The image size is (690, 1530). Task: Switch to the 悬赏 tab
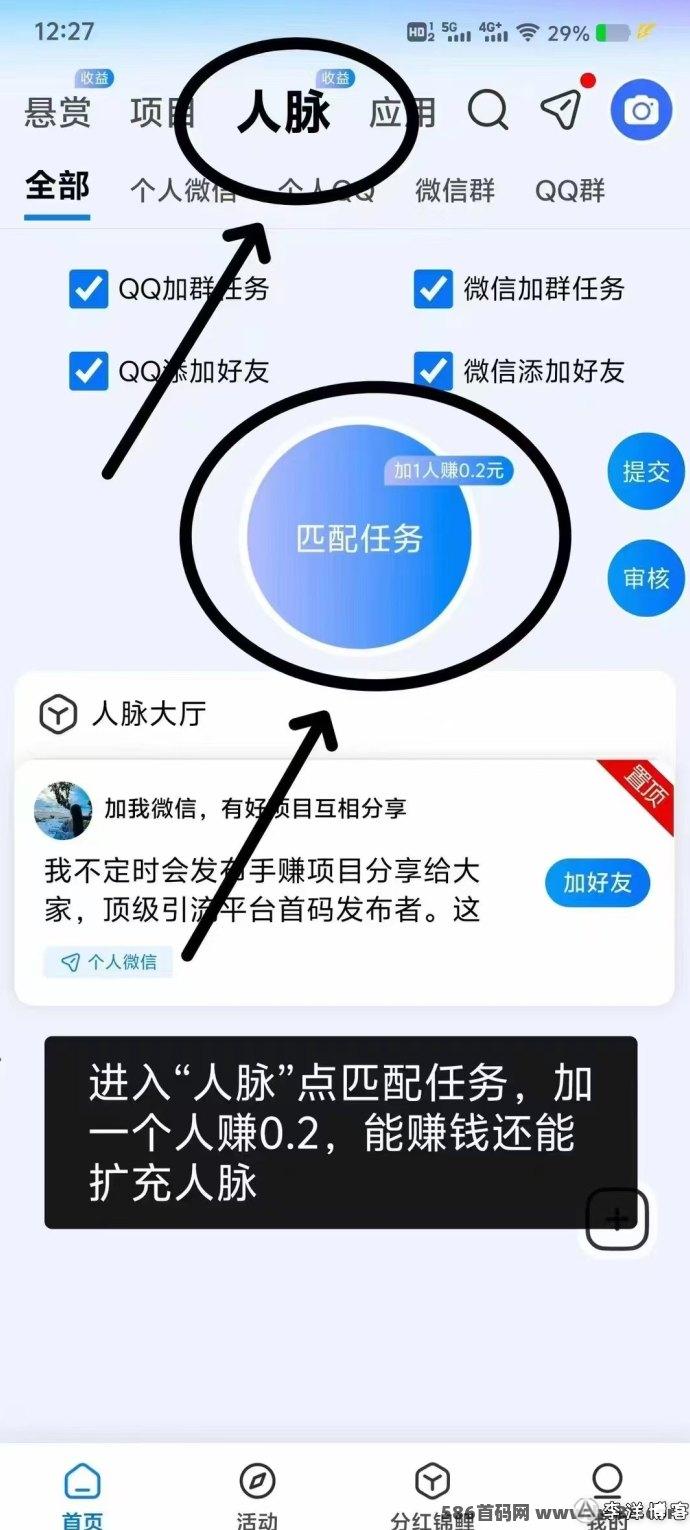57,112
